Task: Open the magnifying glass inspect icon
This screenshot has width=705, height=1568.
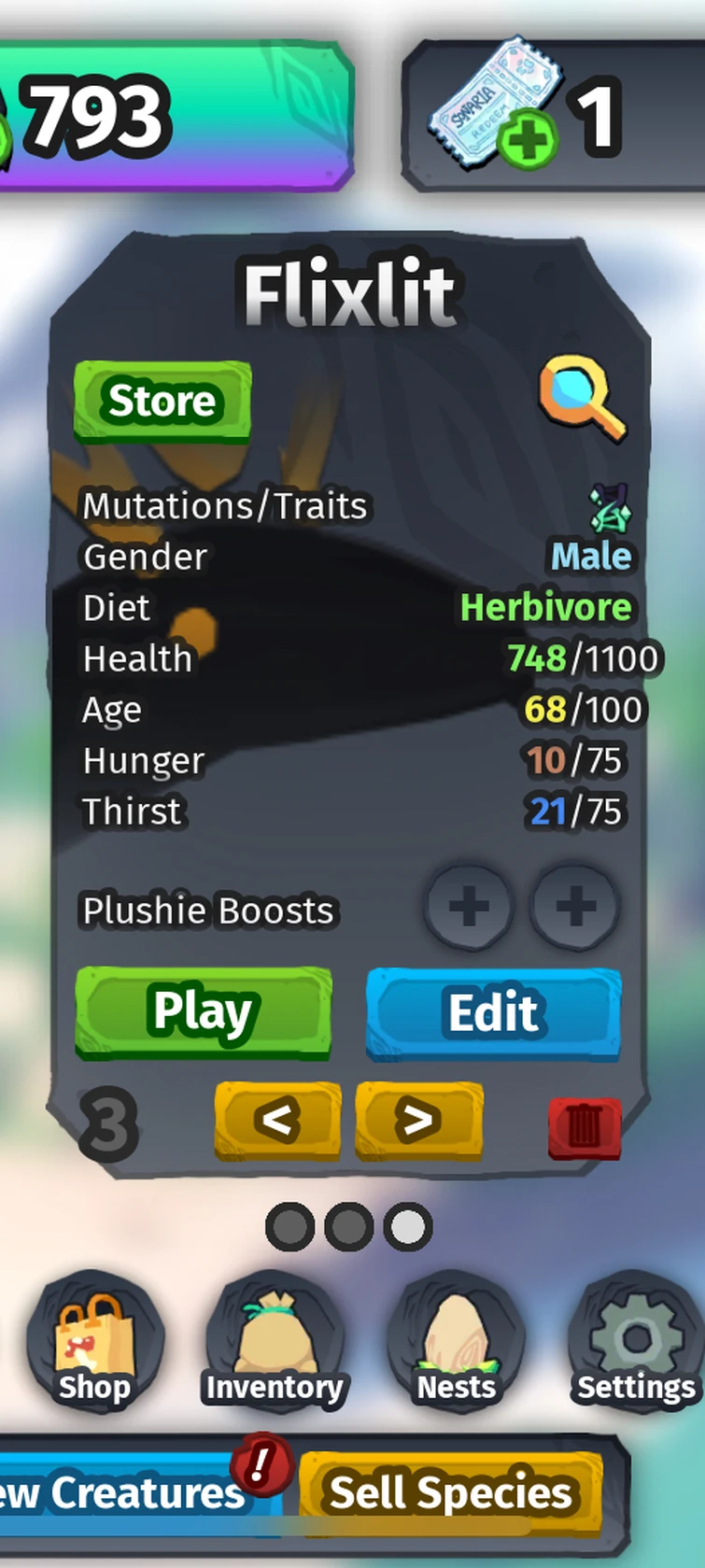Action: tap(582, 399)
